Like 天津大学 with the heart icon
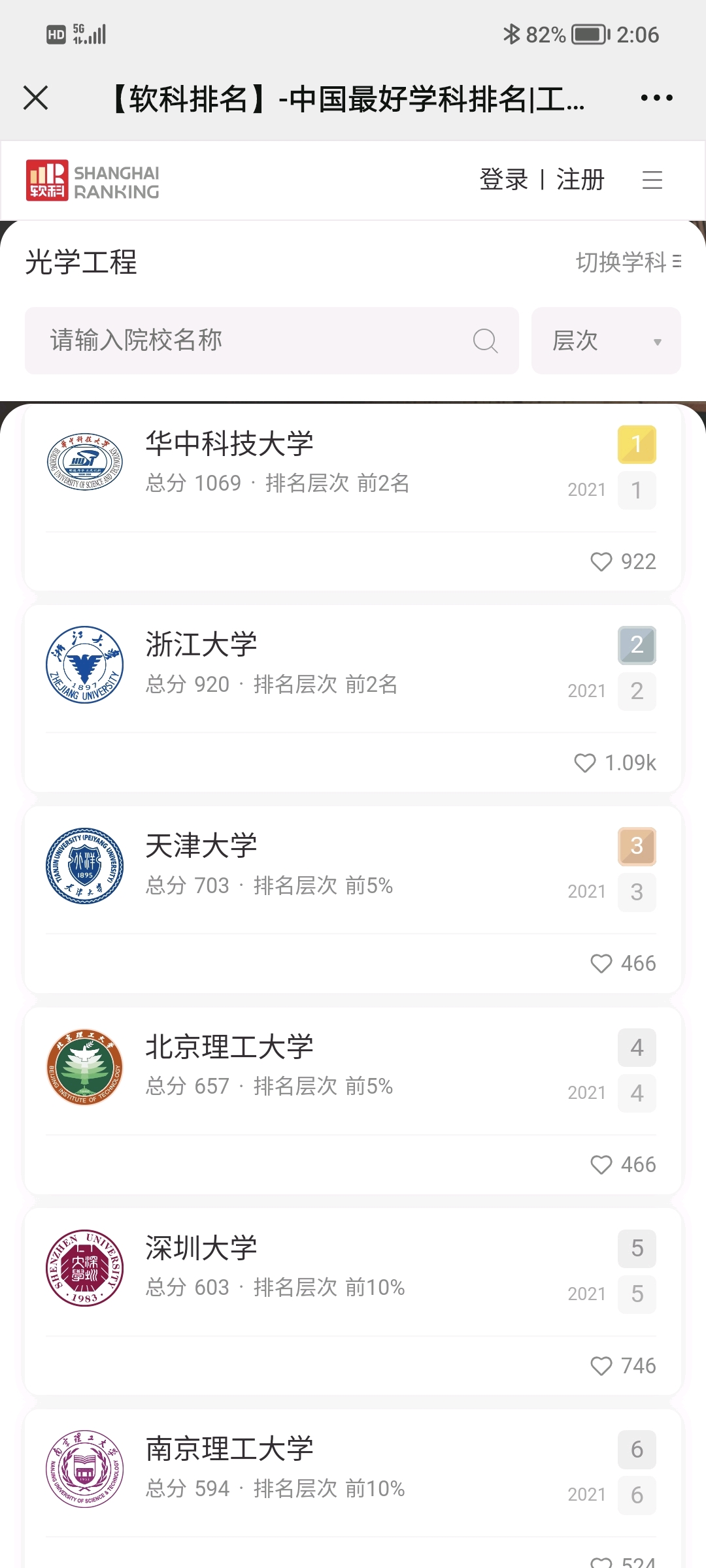The width and height of the screenshot is (706, 1568). click(x=601, y=964)
